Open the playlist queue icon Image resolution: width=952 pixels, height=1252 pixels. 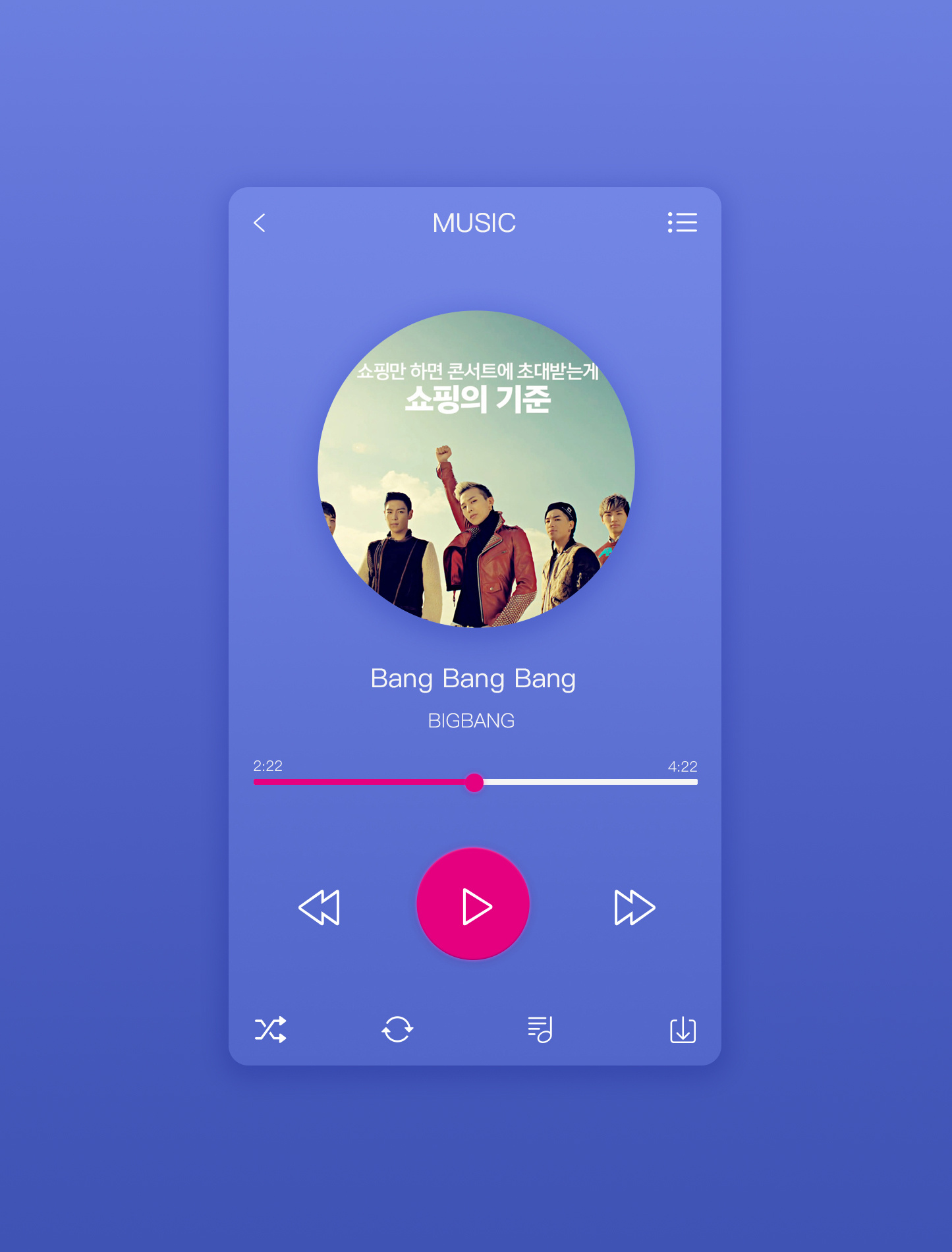tap(540, 1029)
